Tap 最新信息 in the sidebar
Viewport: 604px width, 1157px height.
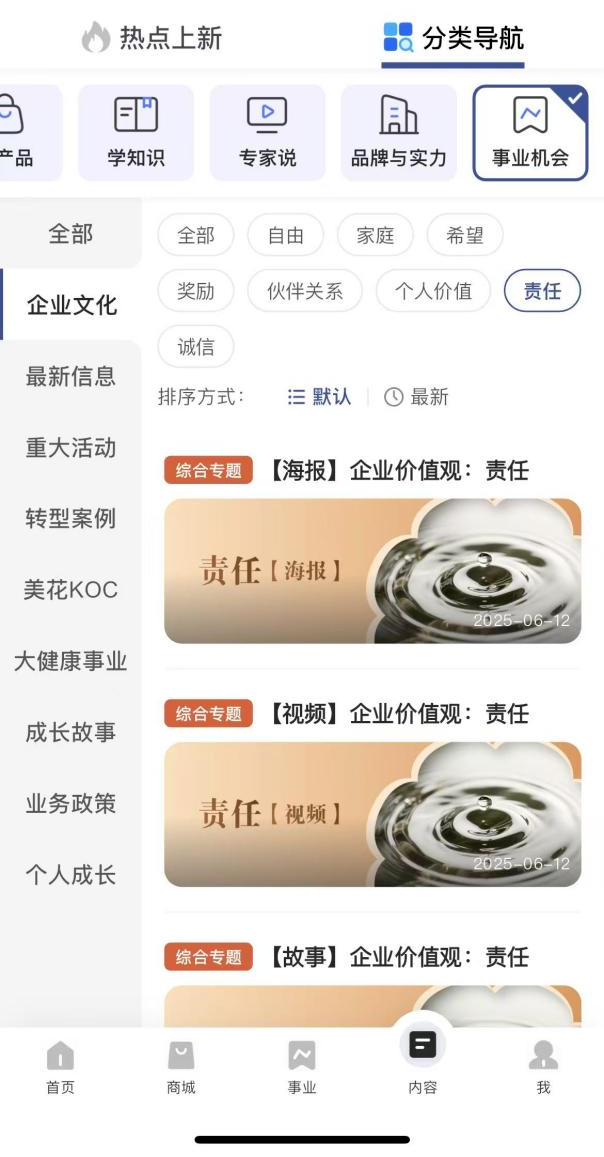point(70,376)
